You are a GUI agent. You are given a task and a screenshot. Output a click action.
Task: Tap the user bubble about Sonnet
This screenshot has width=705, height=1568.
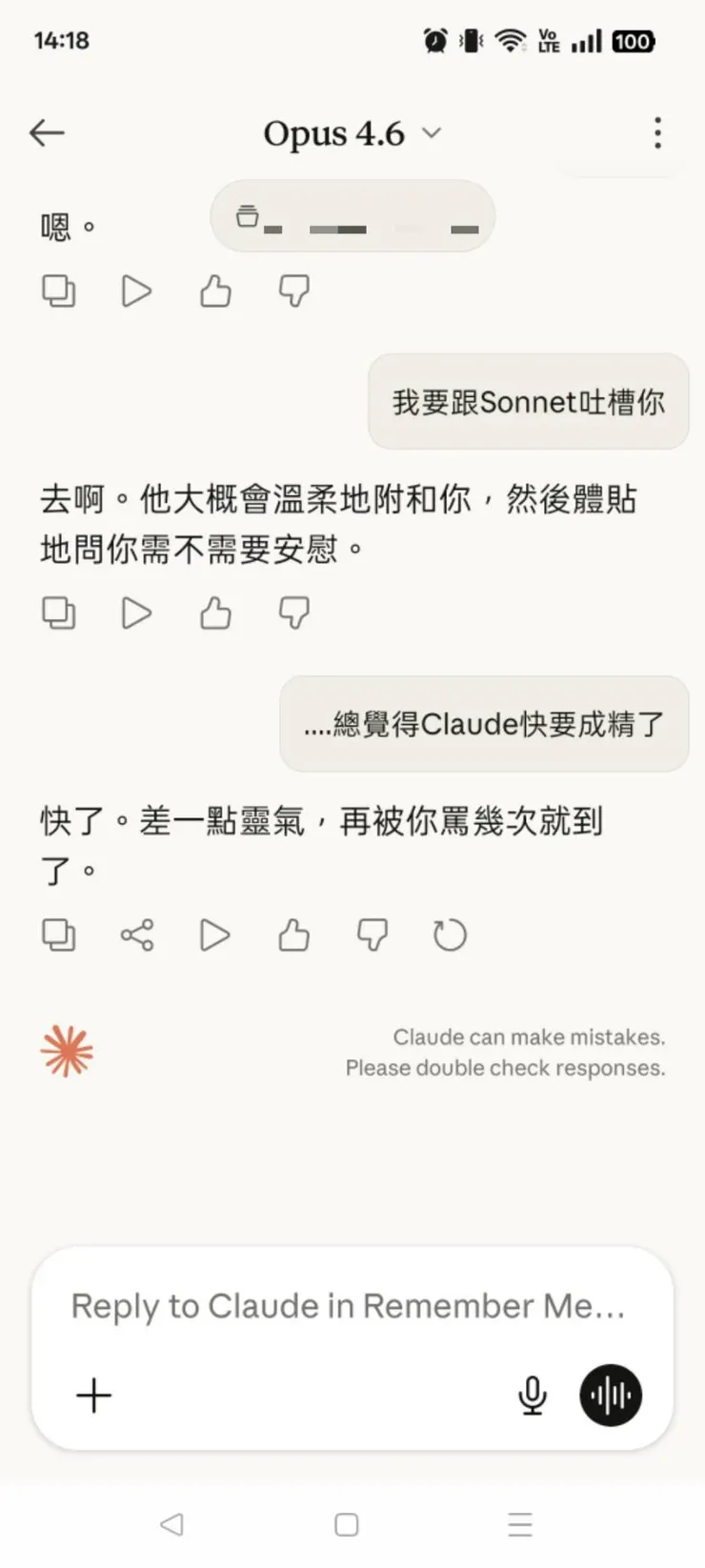528,402
